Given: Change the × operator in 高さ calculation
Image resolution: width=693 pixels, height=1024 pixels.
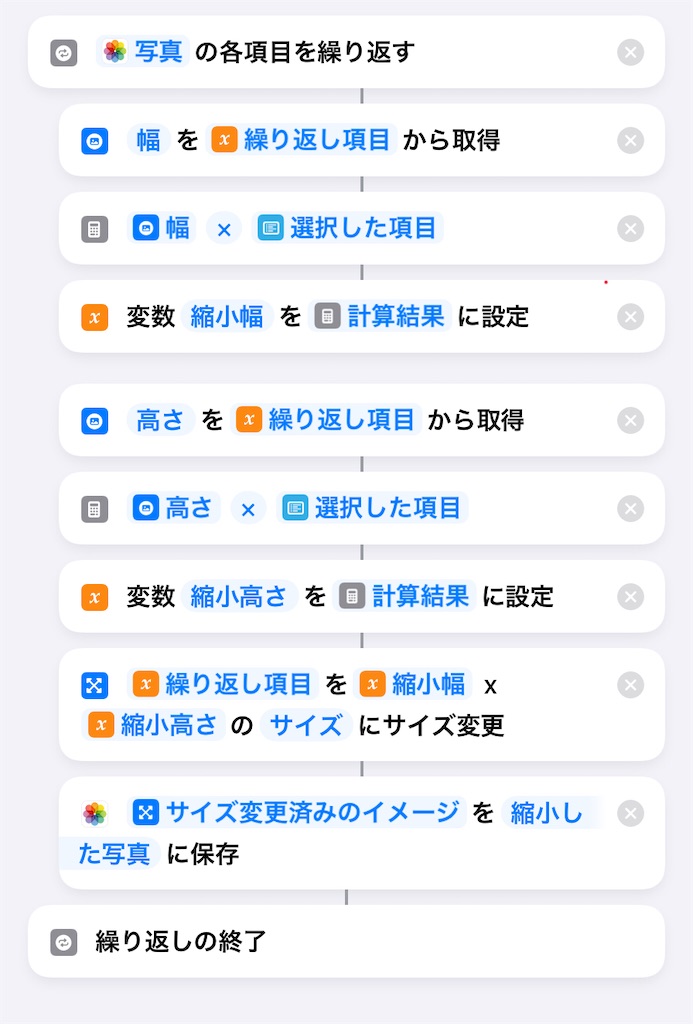Looking at the screenshot, I should tap(248, 509).
